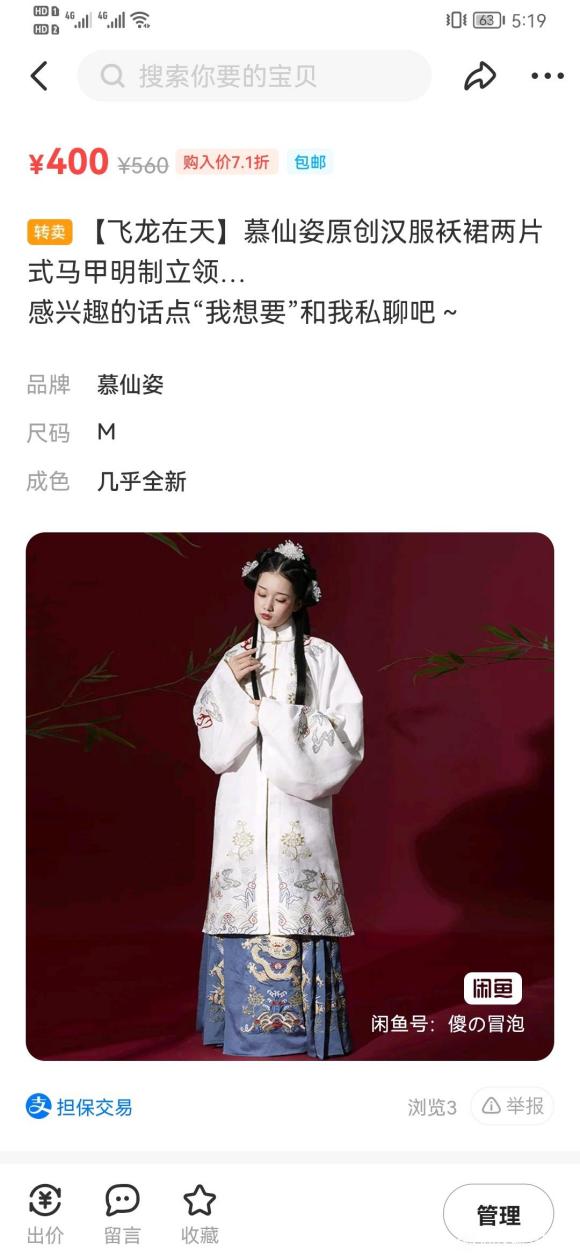Viewport: 580px width, 1257px height.
Task: Report this listing with 举报
Action: pyautogui.click(x=513, y=1106)
